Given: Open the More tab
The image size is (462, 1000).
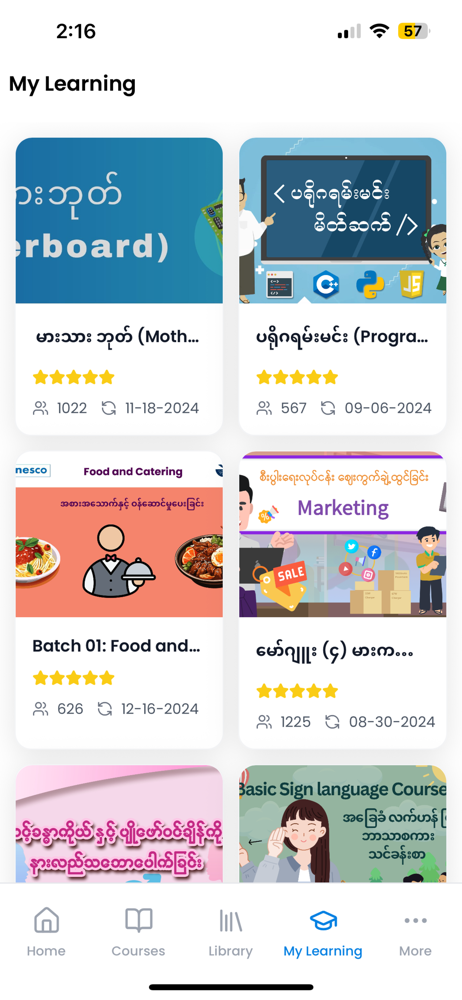Looking at the screenshot, I should (415, 932).
